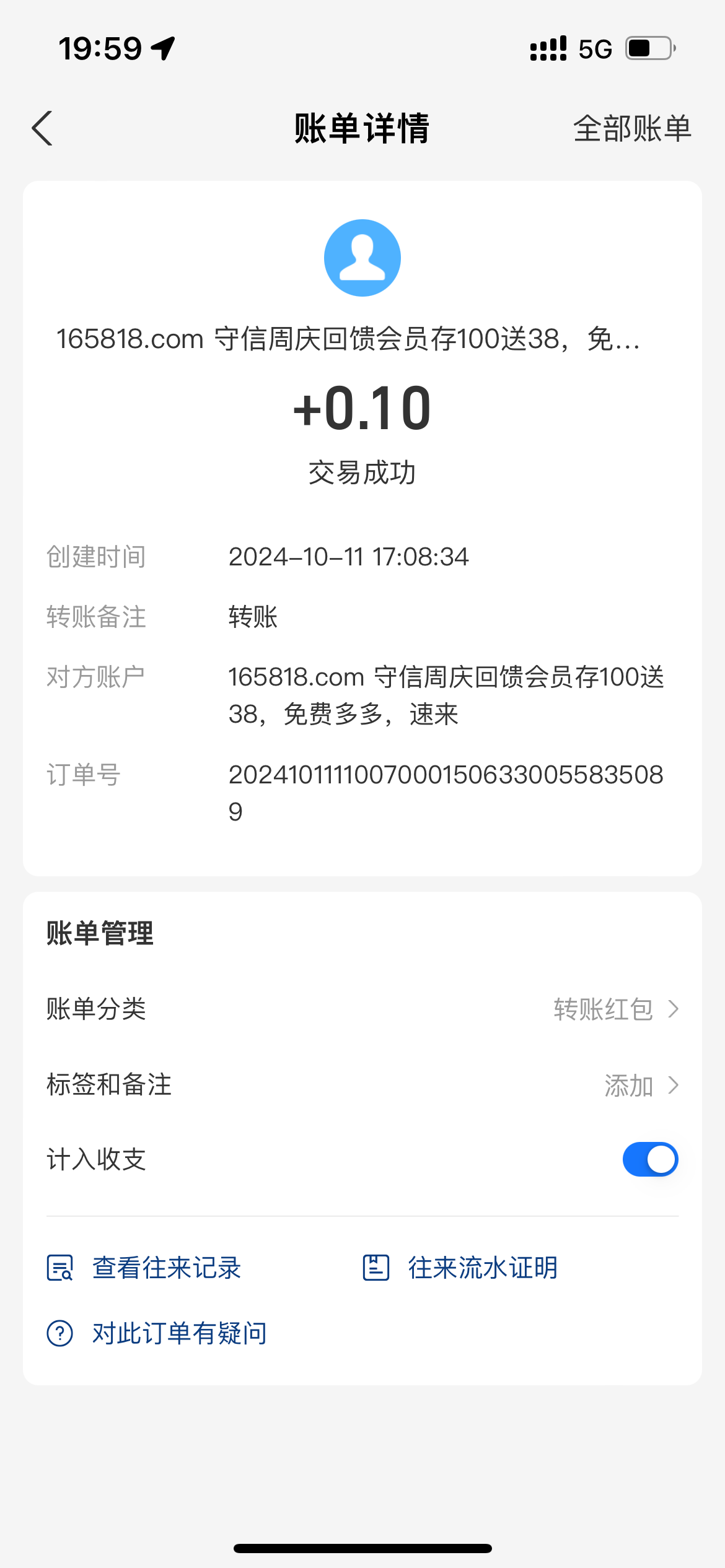Go back using the top-left arrow
Viewport: 725px width, 1568px height.
tap(42, 129)
